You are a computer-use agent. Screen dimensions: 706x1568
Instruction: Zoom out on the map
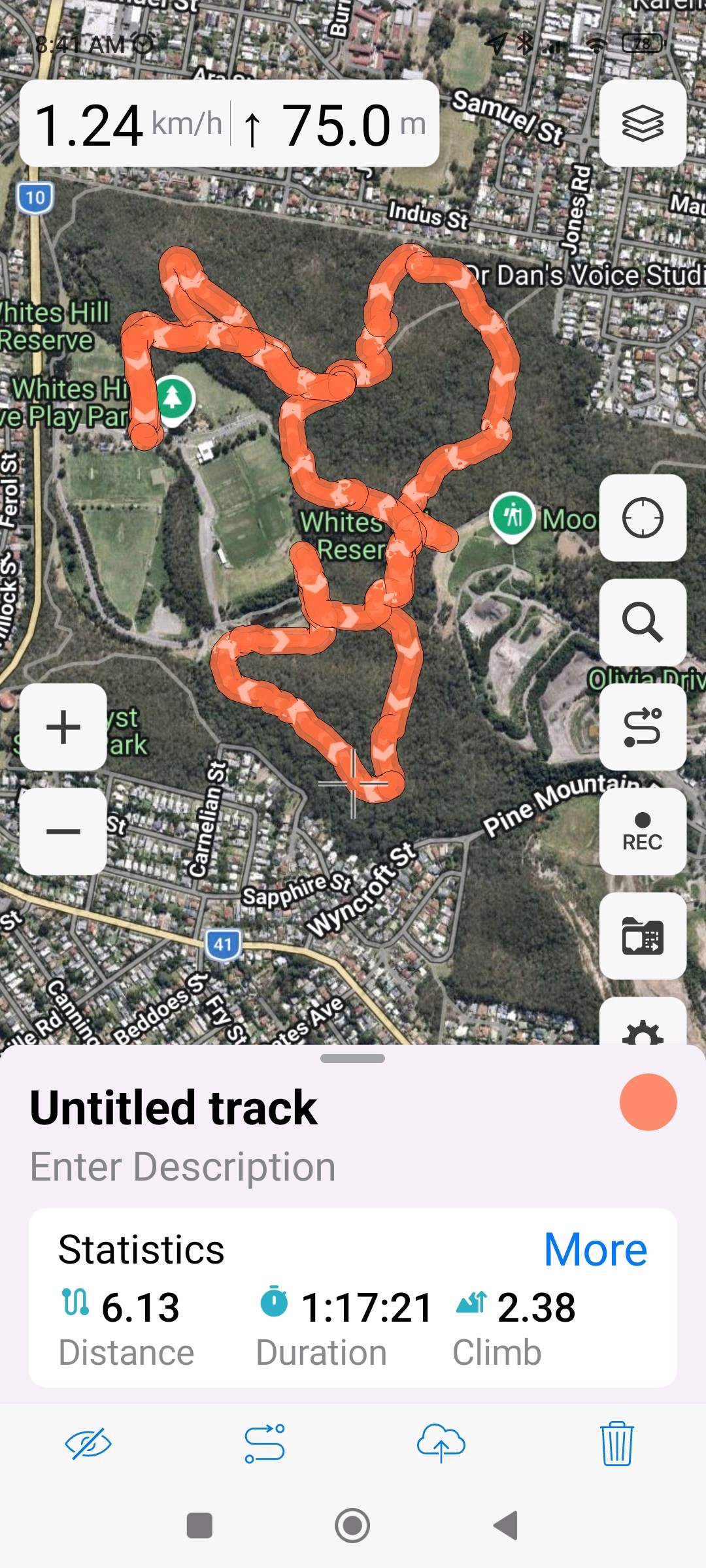pyautogui.click(x=63, y=832)
